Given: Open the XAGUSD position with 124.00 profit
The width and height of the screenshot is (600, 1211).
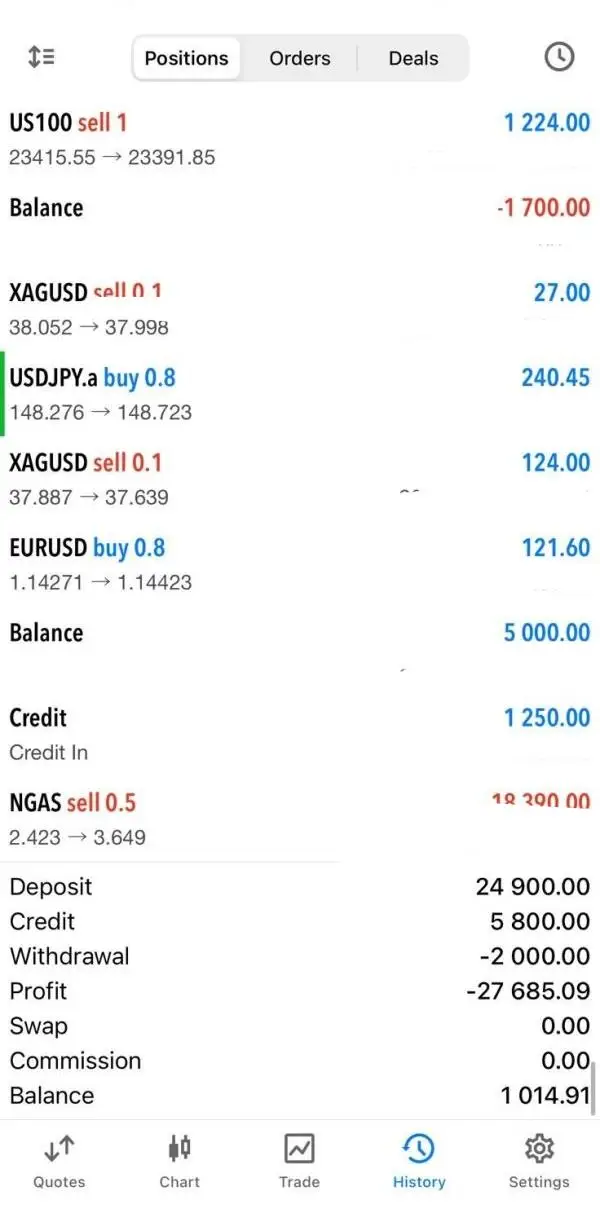Looking at the screenshot, I should tap(300, 479).
